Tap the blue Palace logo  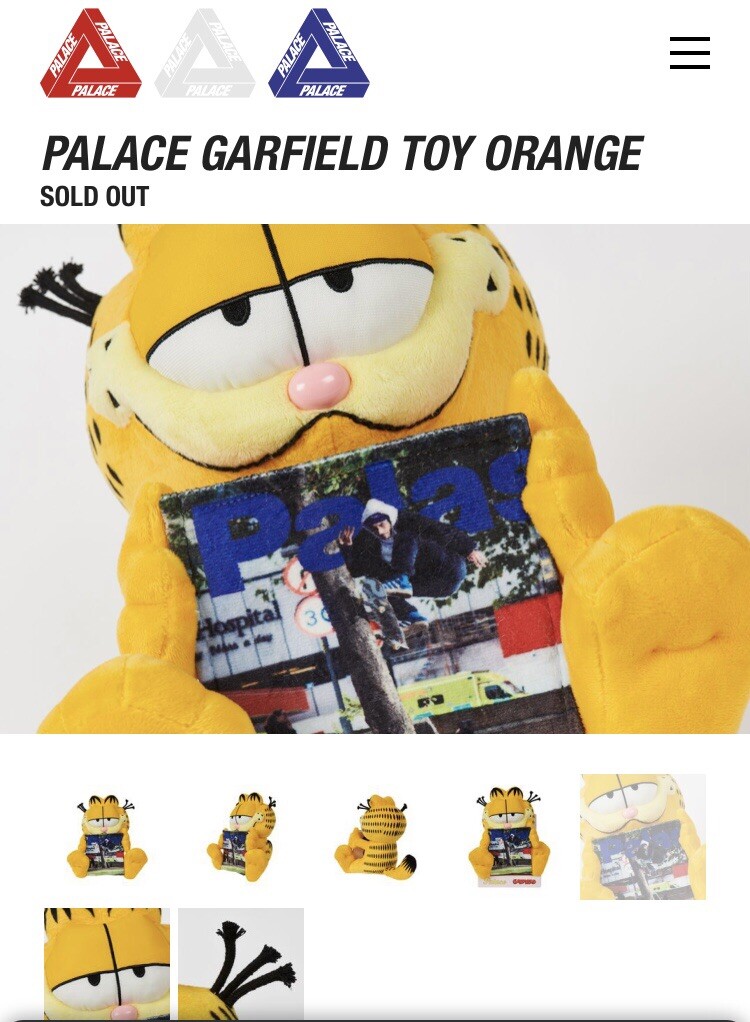[x=319, y=54]
